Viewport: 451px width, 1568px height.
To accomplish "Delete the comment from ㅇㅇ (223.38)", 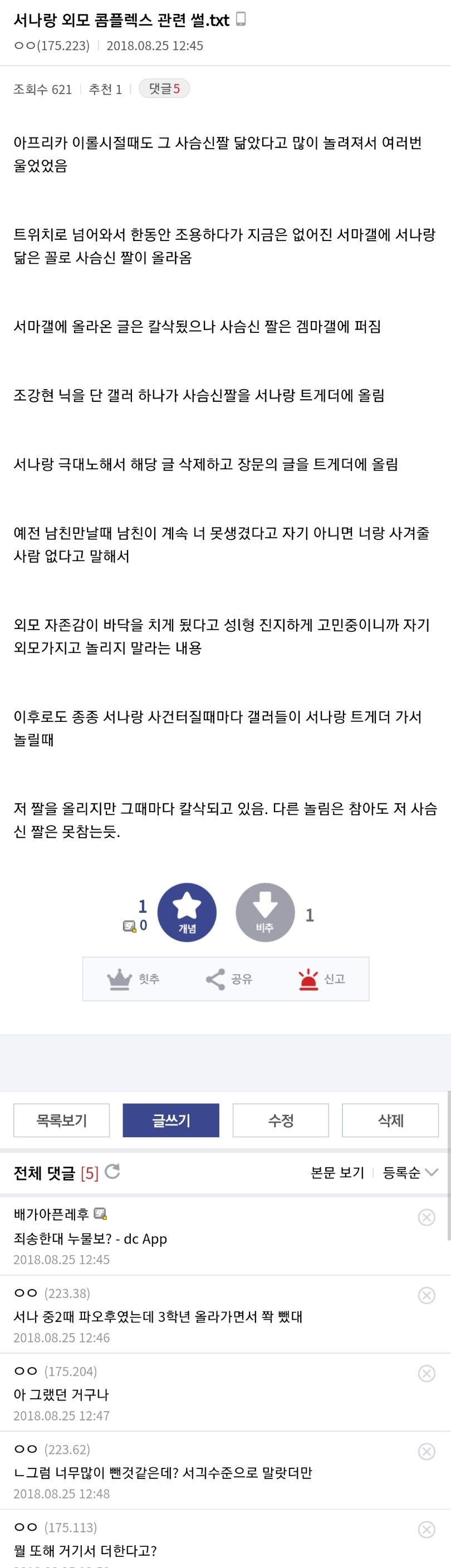I will (x=427, y=1295).
